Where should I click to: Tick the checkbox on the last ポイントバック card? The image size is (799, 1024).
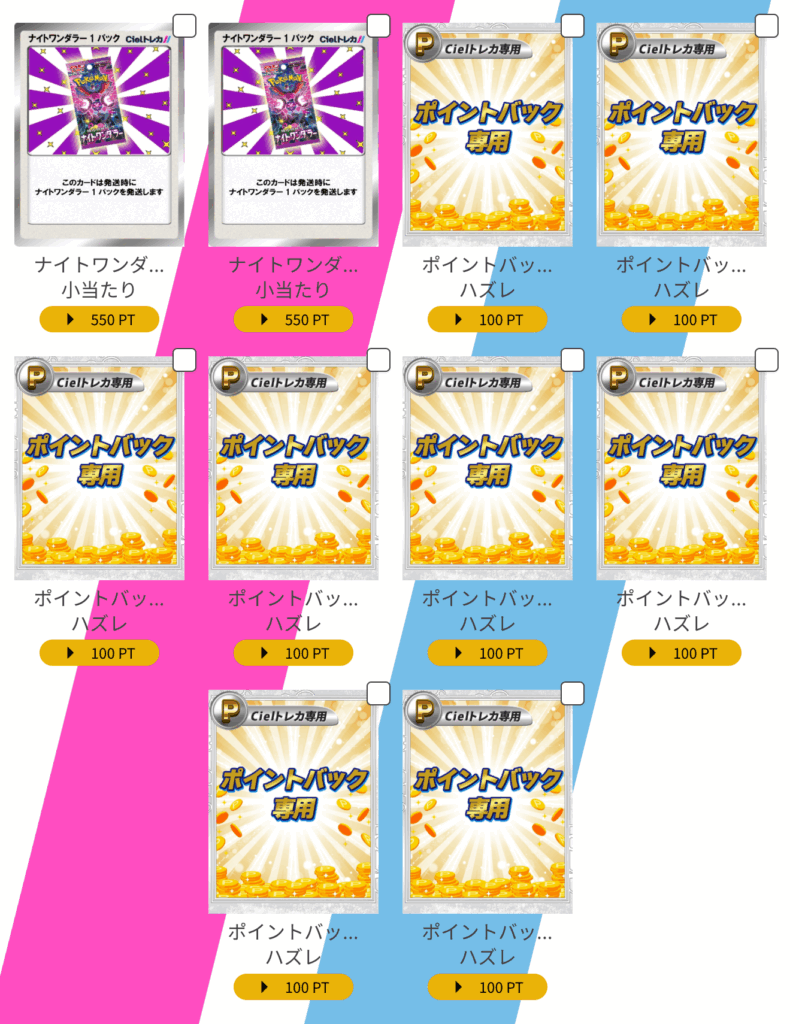pos(573,693)
